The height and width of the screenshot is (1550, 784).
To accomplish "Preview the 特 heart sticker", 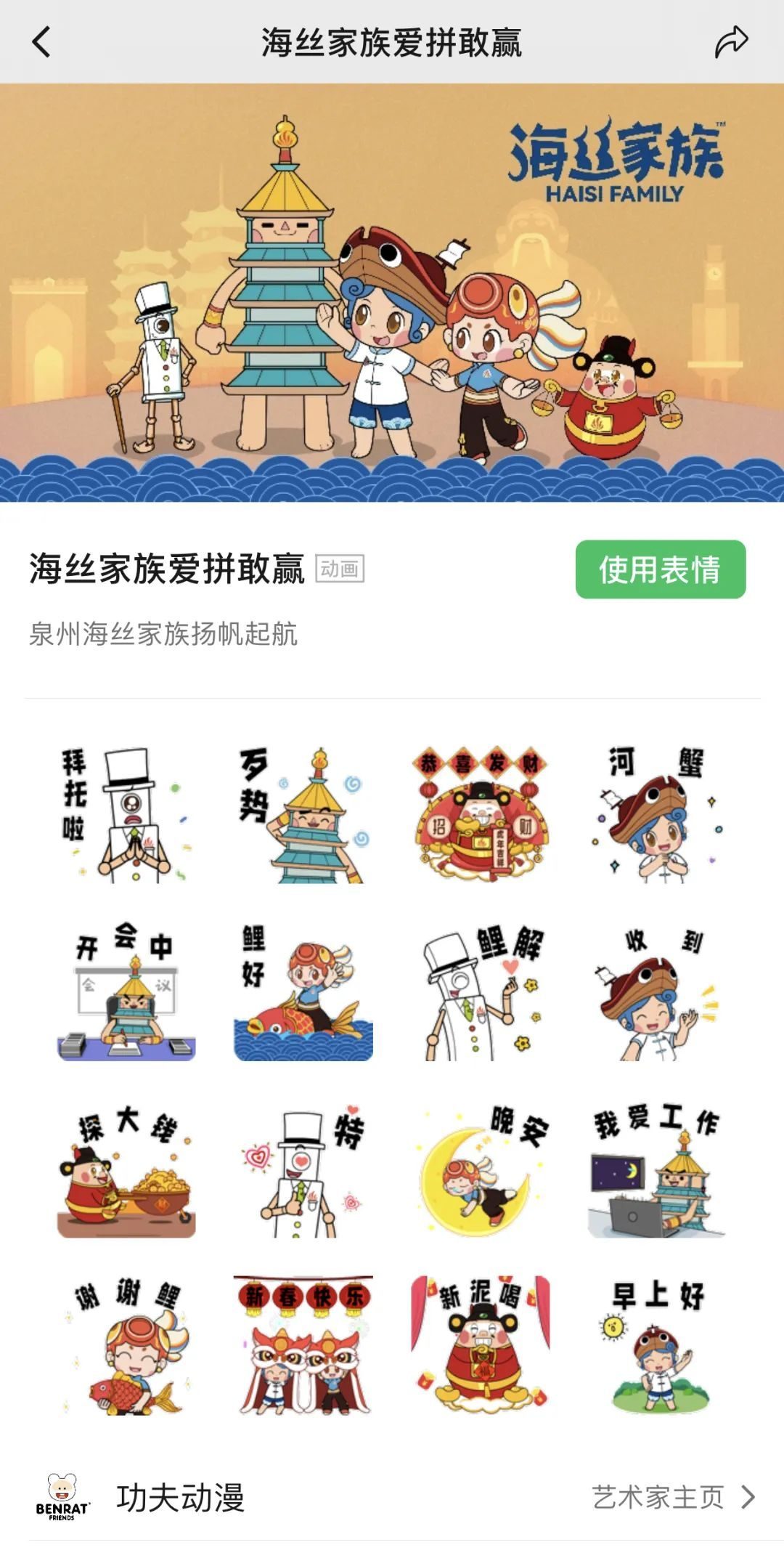I will [x=303, y=1169].
